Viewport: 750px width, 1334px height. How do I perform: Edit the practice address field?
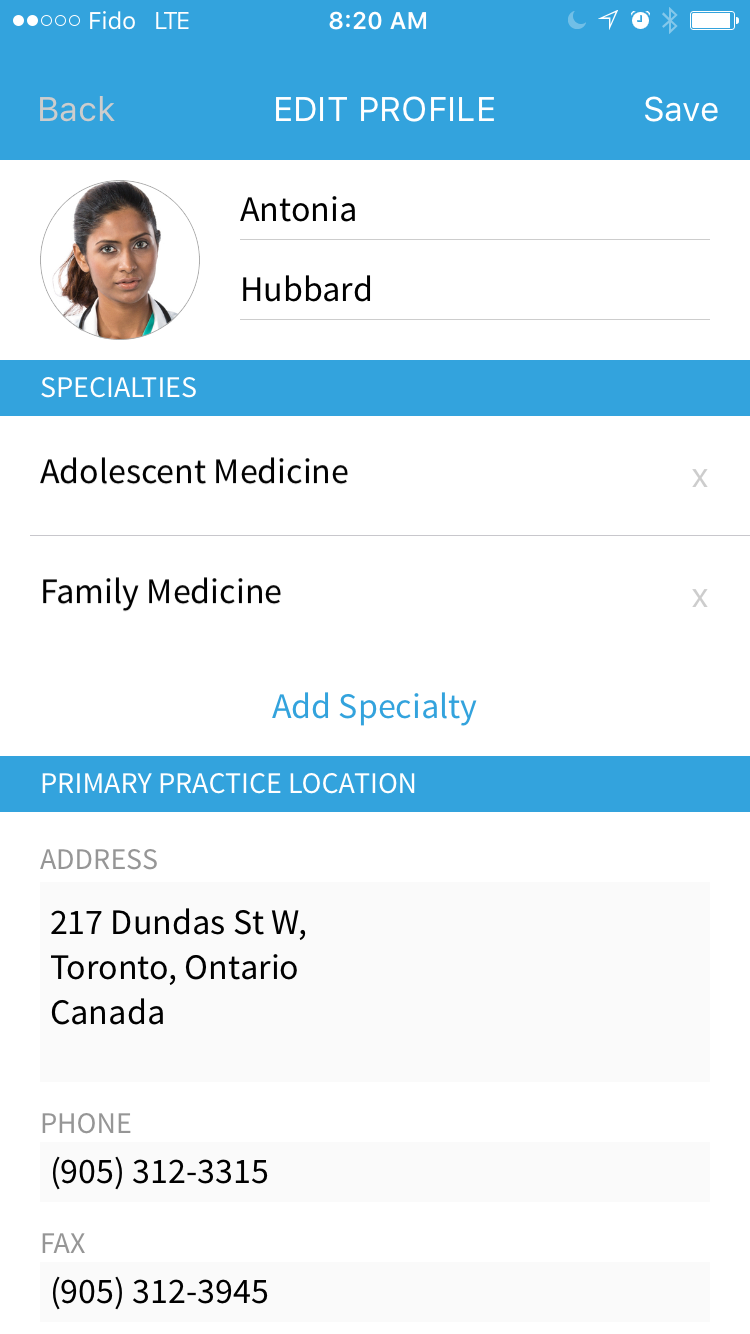375,981
